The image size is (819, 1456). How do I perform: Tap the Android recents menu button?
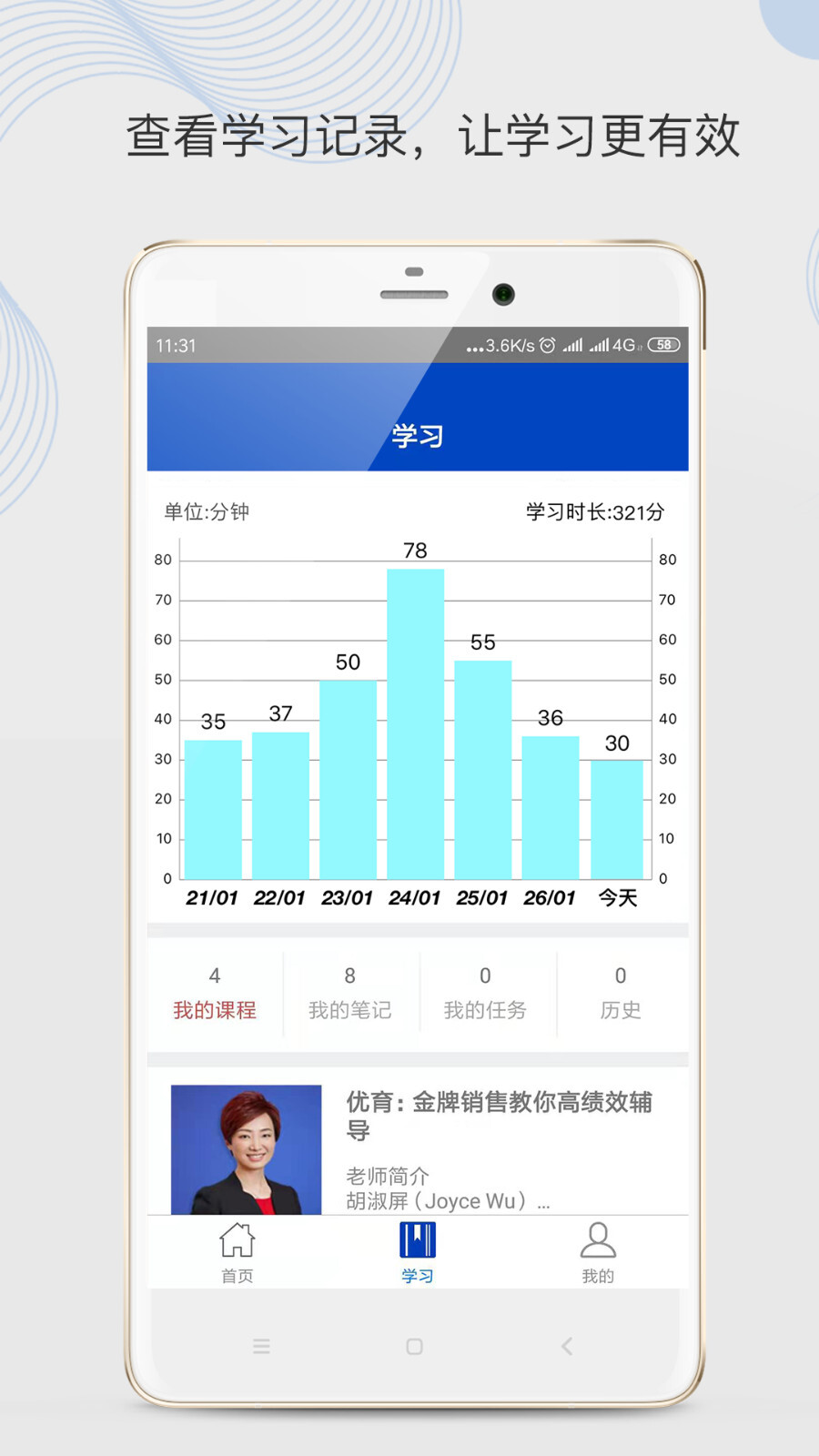click(x=262, y=1347)
